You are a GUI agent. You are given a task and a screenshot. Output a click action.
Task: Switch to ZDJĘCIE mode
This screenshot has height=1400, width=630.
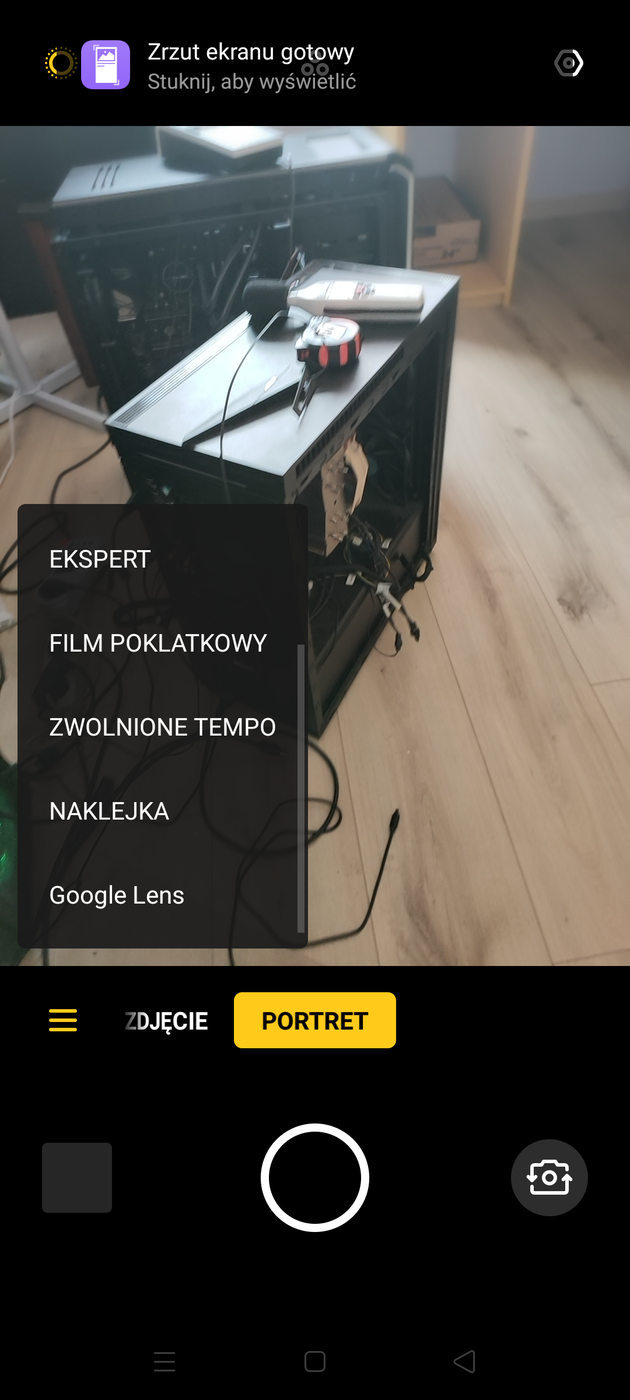166,1021
